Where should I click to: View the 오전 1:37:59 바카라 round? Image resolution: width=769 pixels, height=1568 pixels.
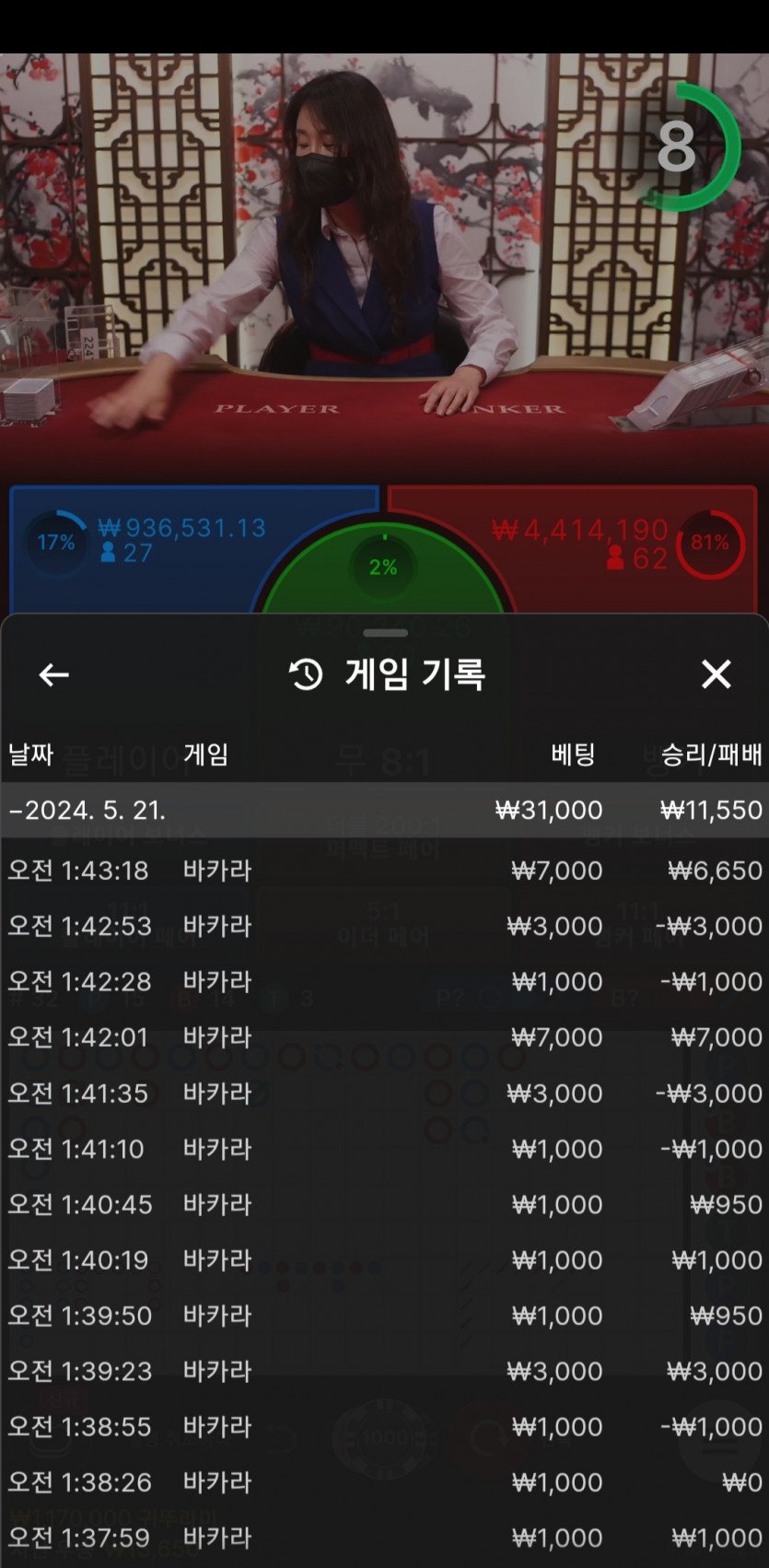click(x=384, y=1538)
